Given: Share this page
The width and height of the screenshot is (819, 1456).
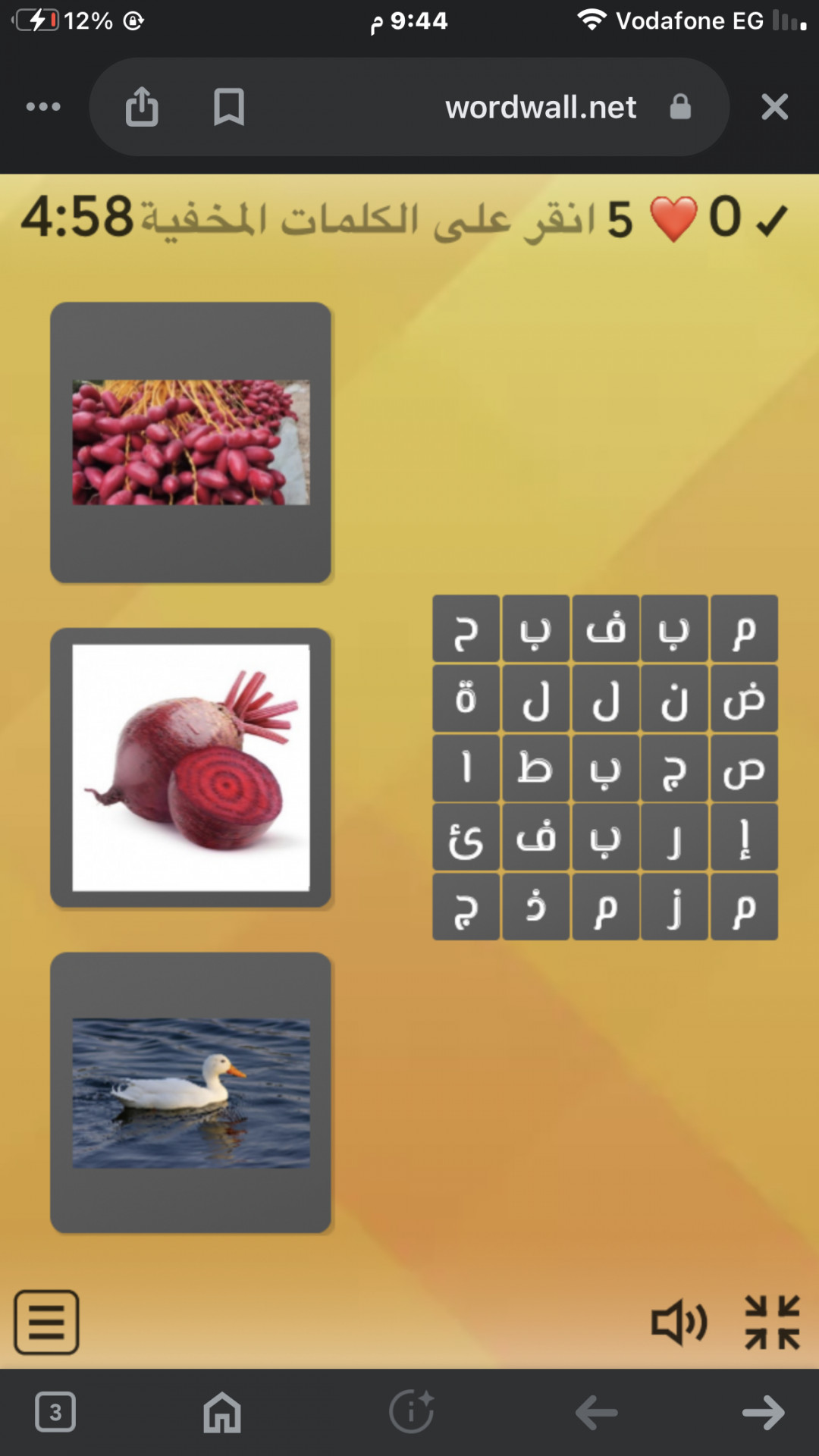Looking at the screenshot, I should click(x=142, y=107).
